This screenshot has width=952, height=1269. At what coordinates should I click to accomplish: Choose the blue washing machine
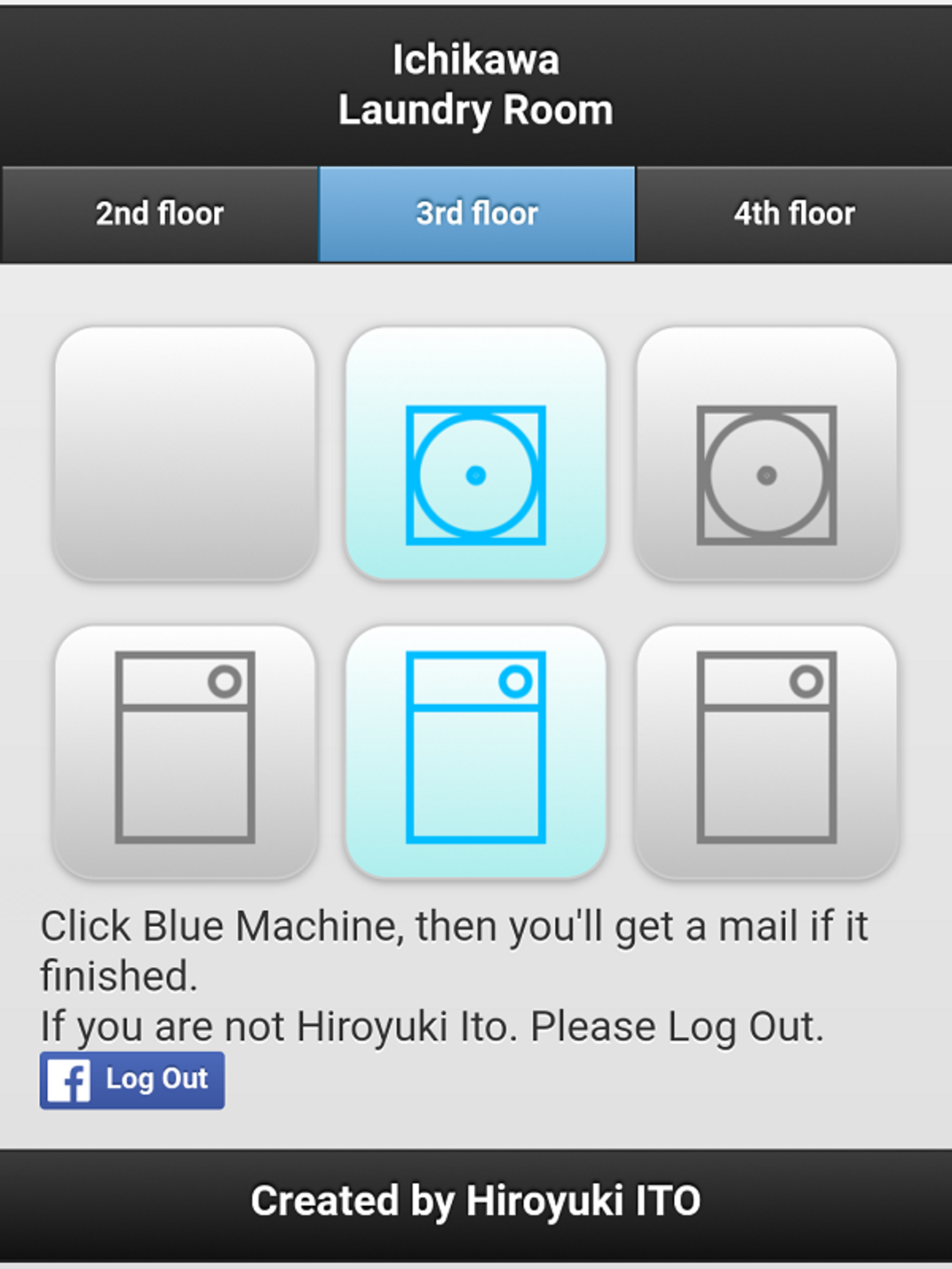pyautogui.click(x=476, y=751)
